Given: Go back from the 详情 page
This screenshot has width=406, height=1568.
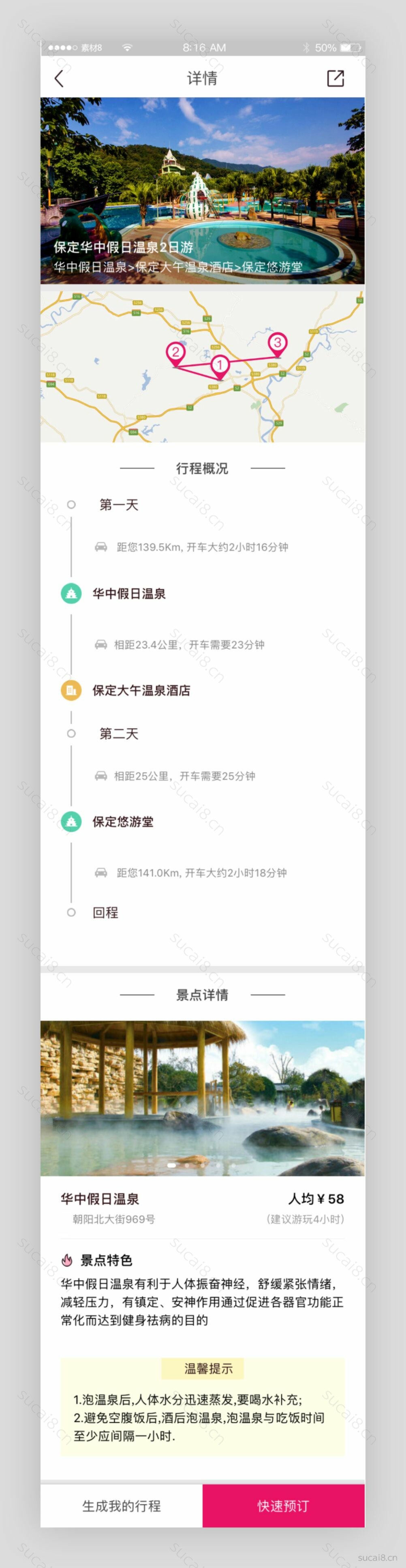Looking at the screenshot, I should tap(59, 79).
